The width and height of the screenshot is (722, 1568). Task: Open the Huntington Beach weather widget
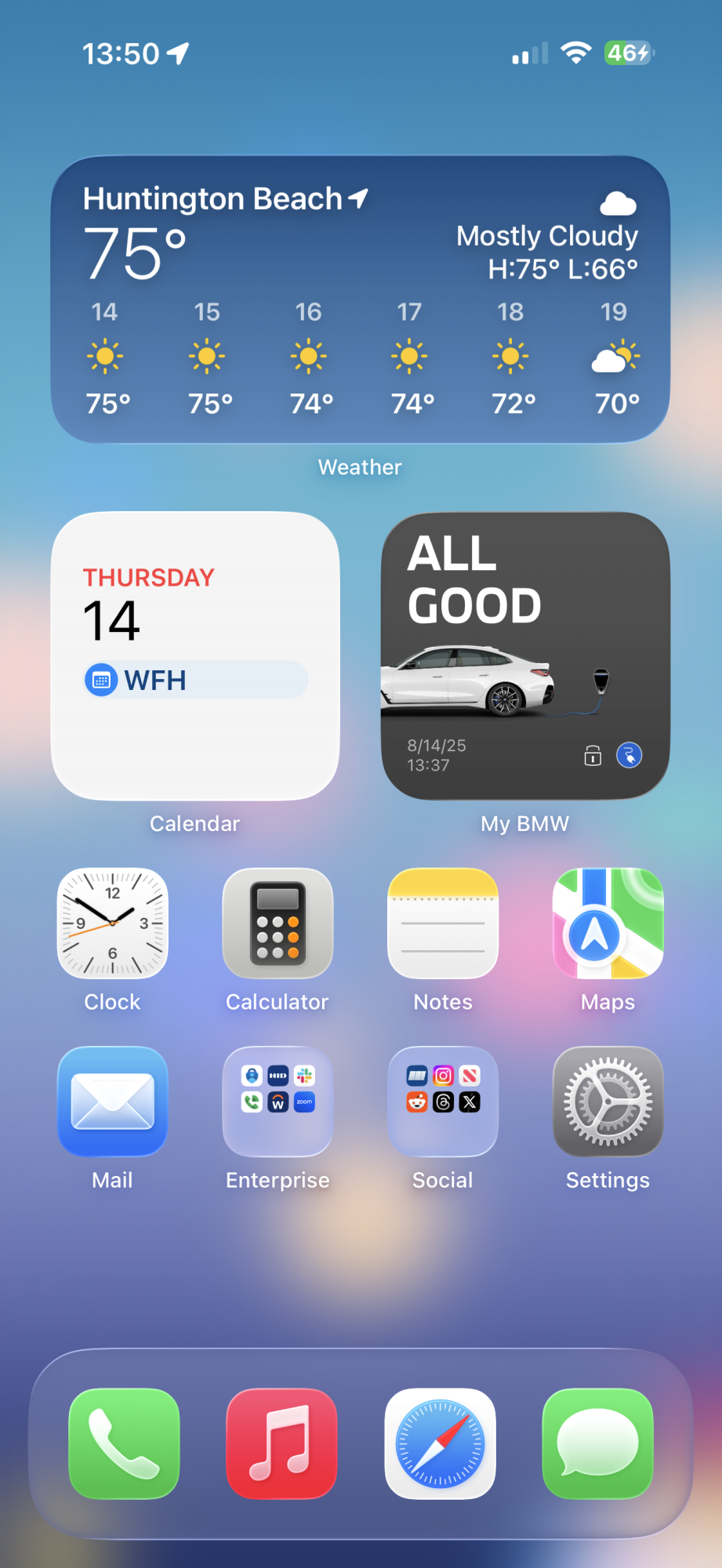(360, 299)
